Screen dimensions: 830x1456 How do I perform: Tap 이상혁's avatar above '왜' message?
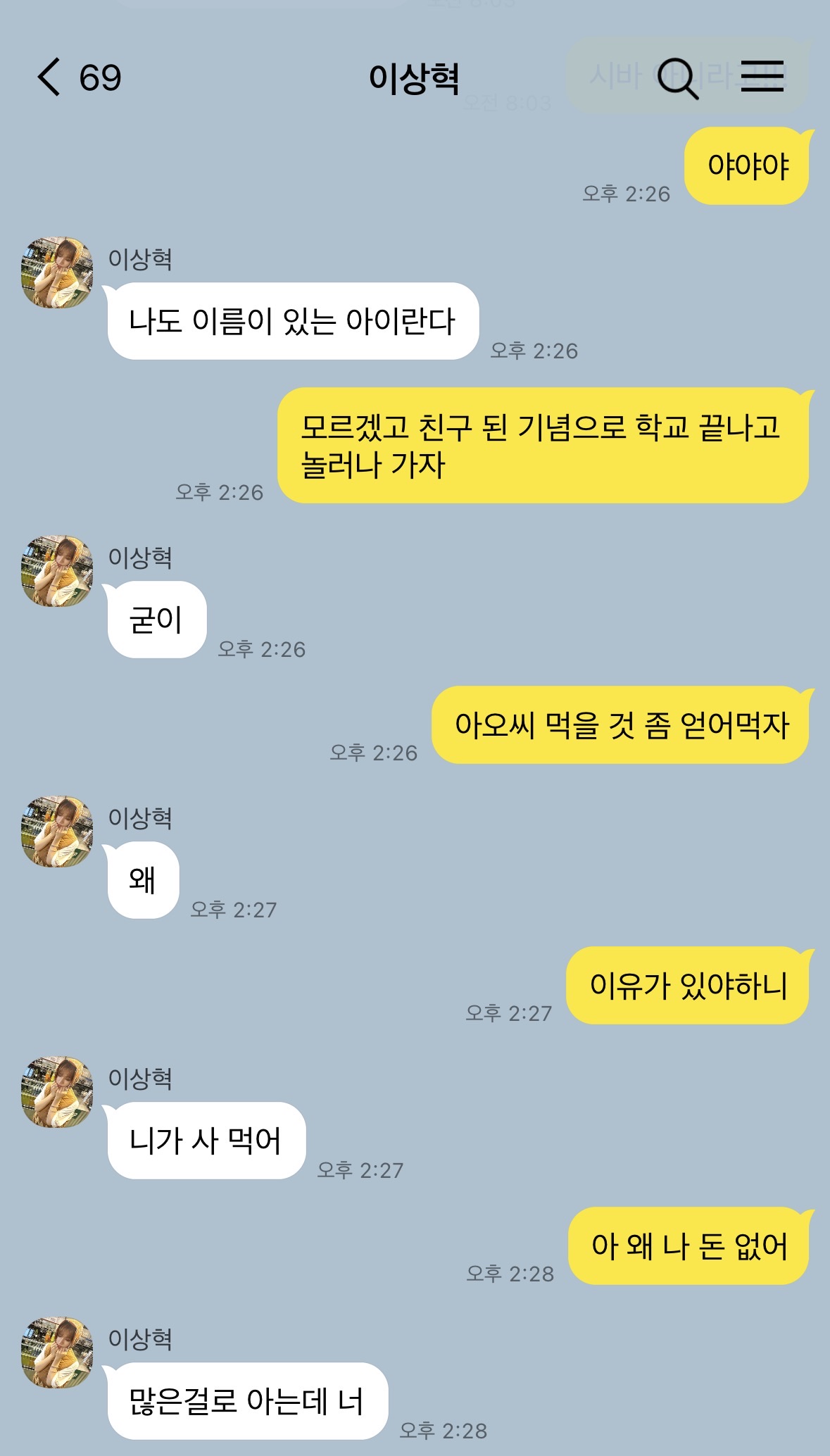coord(57,831)
